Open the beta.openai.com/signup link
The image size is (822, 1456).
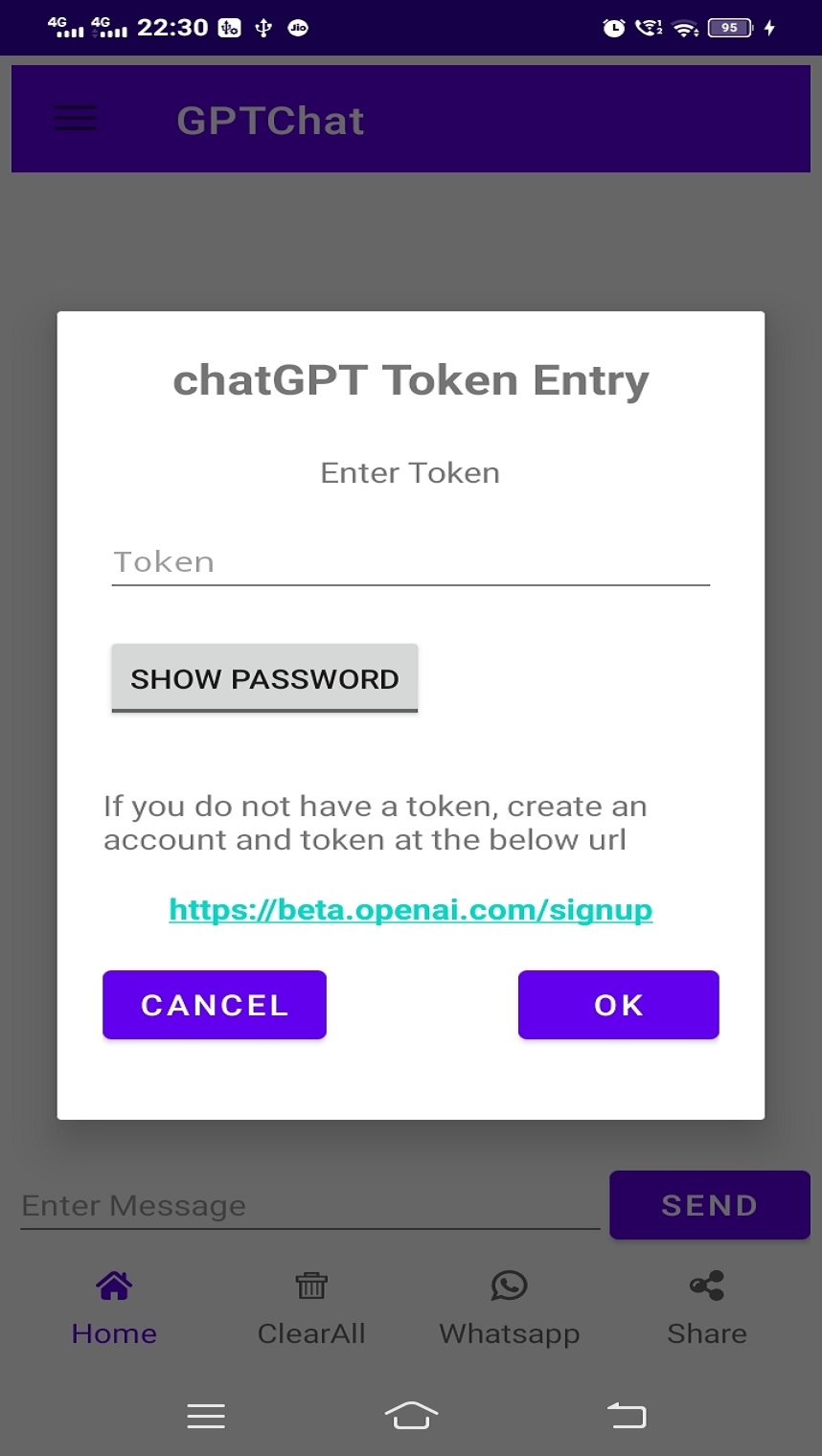pos(410,909)
